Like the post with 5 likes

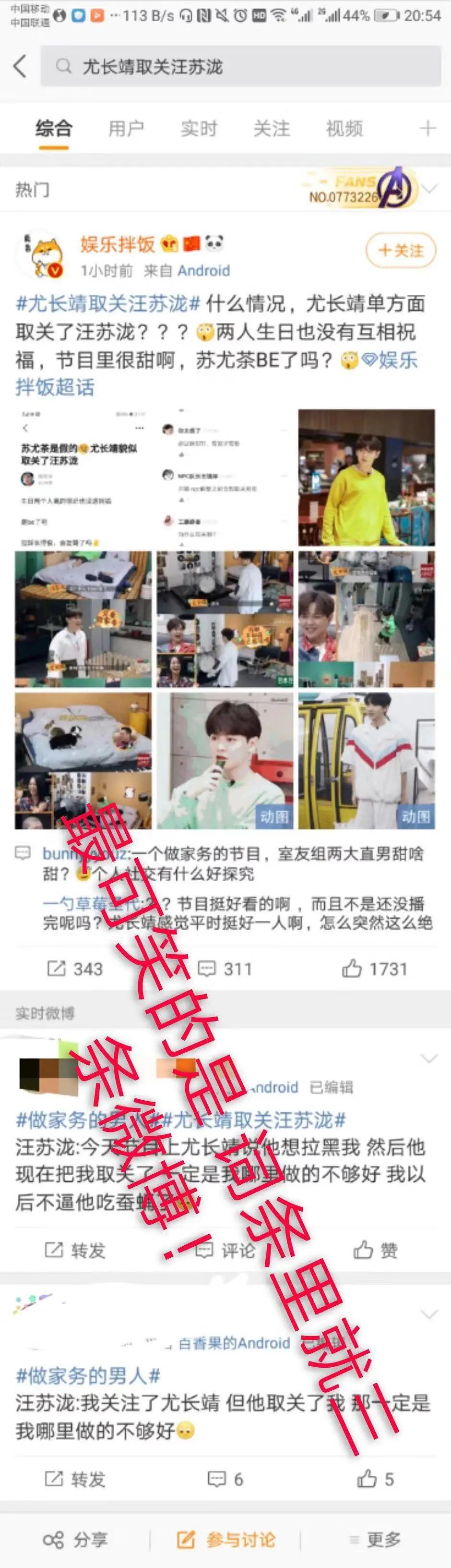pyautogui.click(x=375, y=1479)
